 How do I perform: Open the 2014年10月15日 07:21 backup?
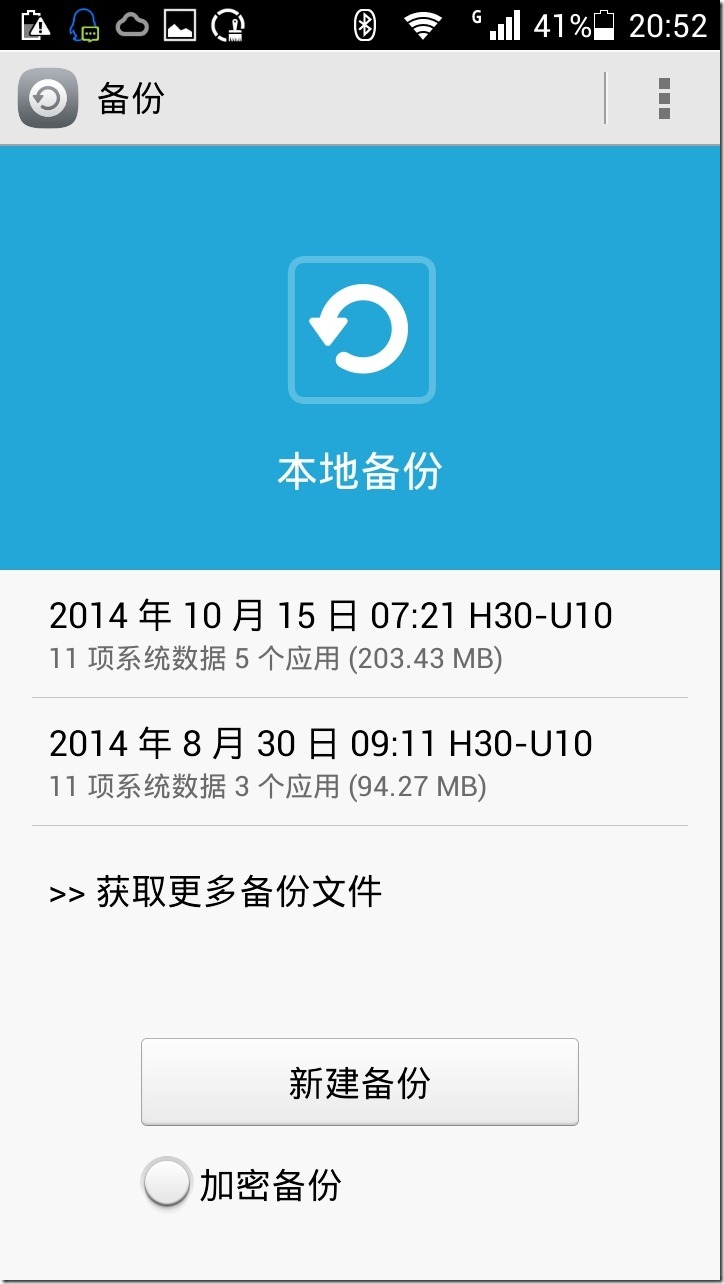[x=360, y=634]
